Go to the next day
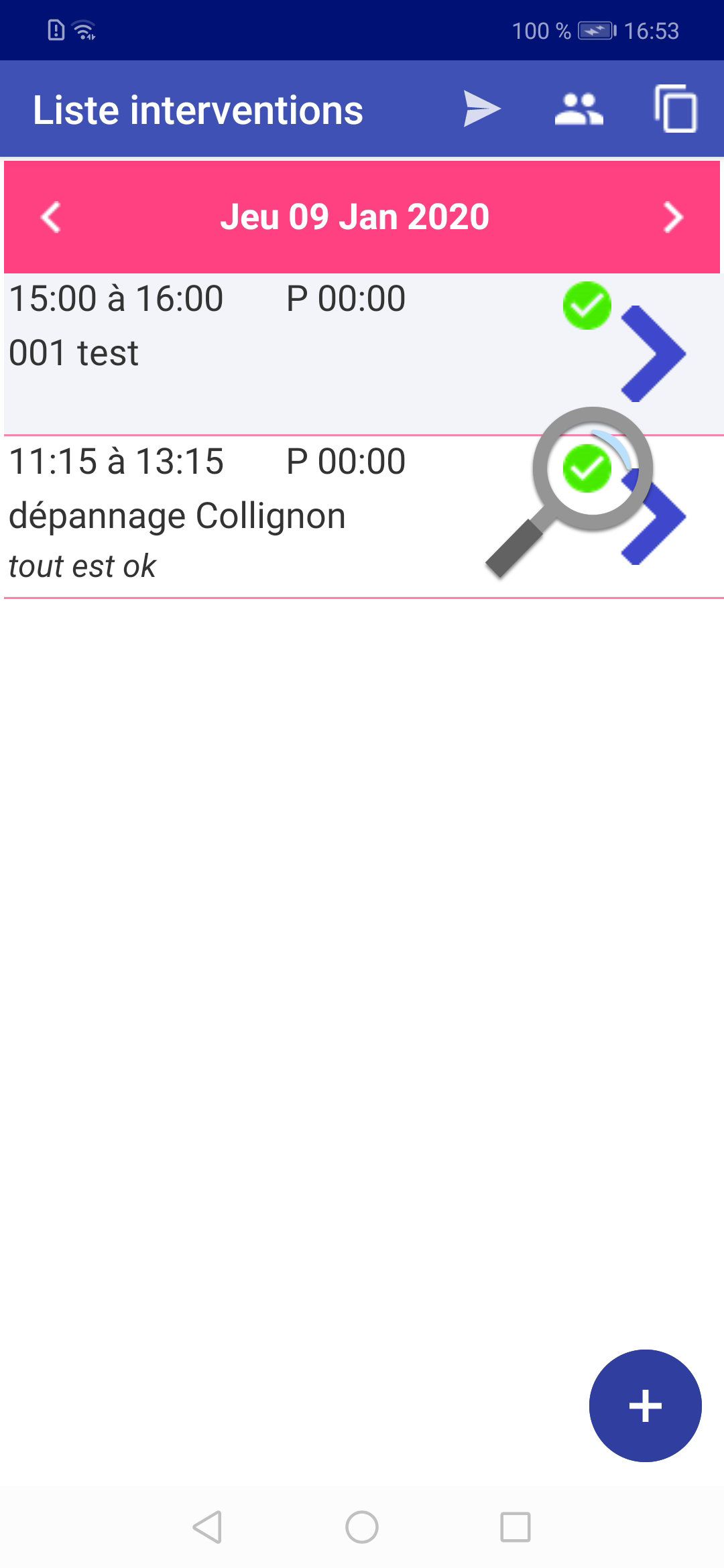This screenshot has height=1568, width=724. click(x=672, y=217)
